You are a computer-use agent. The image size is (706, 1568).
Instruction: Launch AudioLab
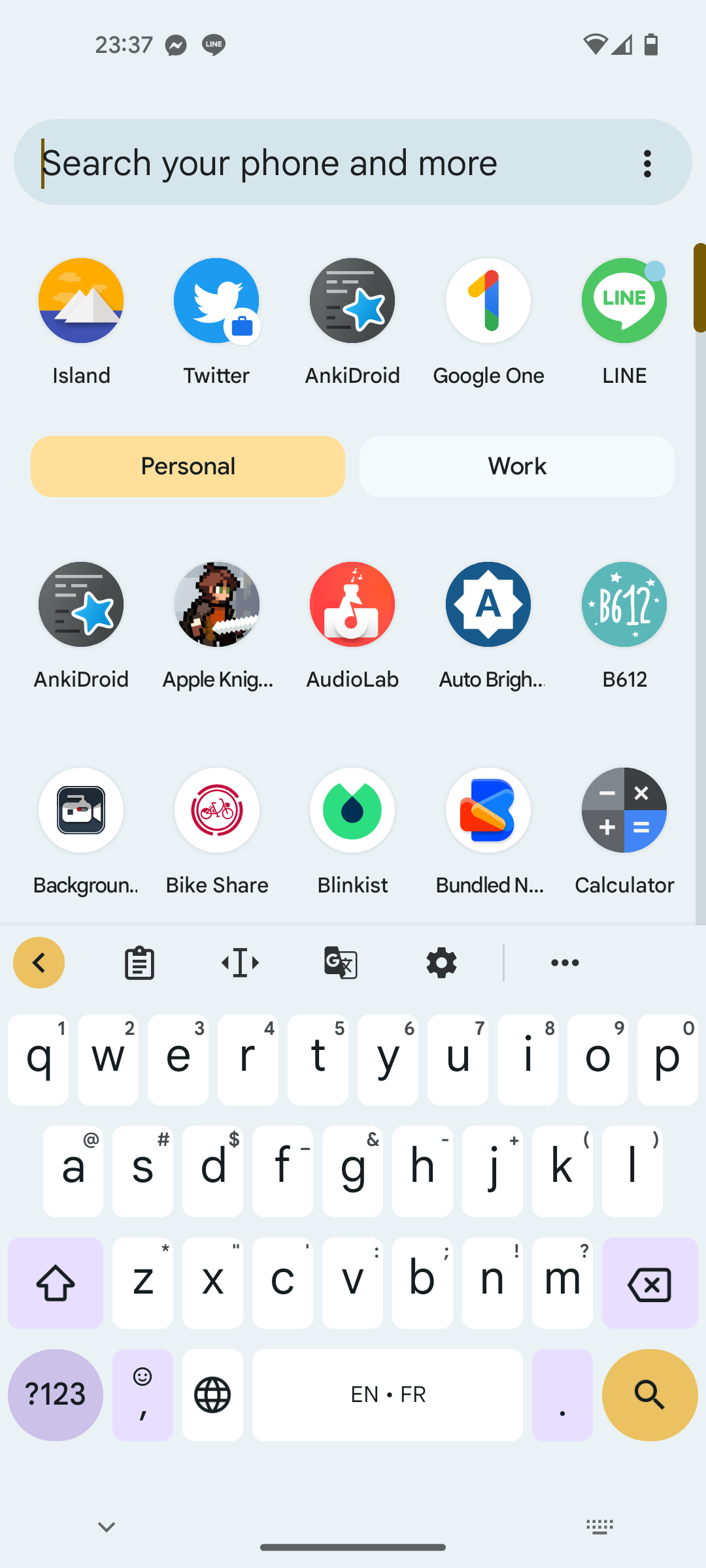[x=352, y=605]
